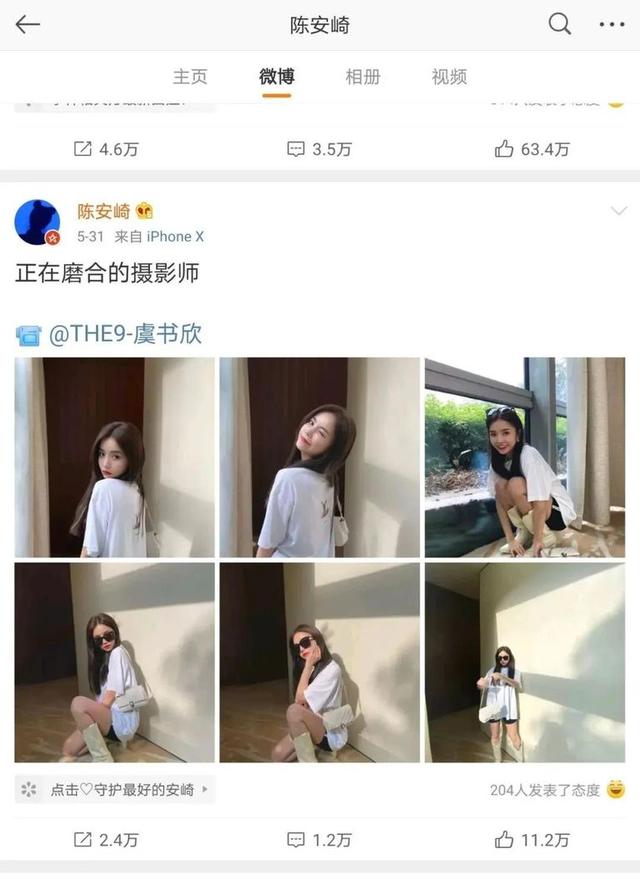
Task: Open the three-dot overflow menu
Action: [x=611, y=24]
